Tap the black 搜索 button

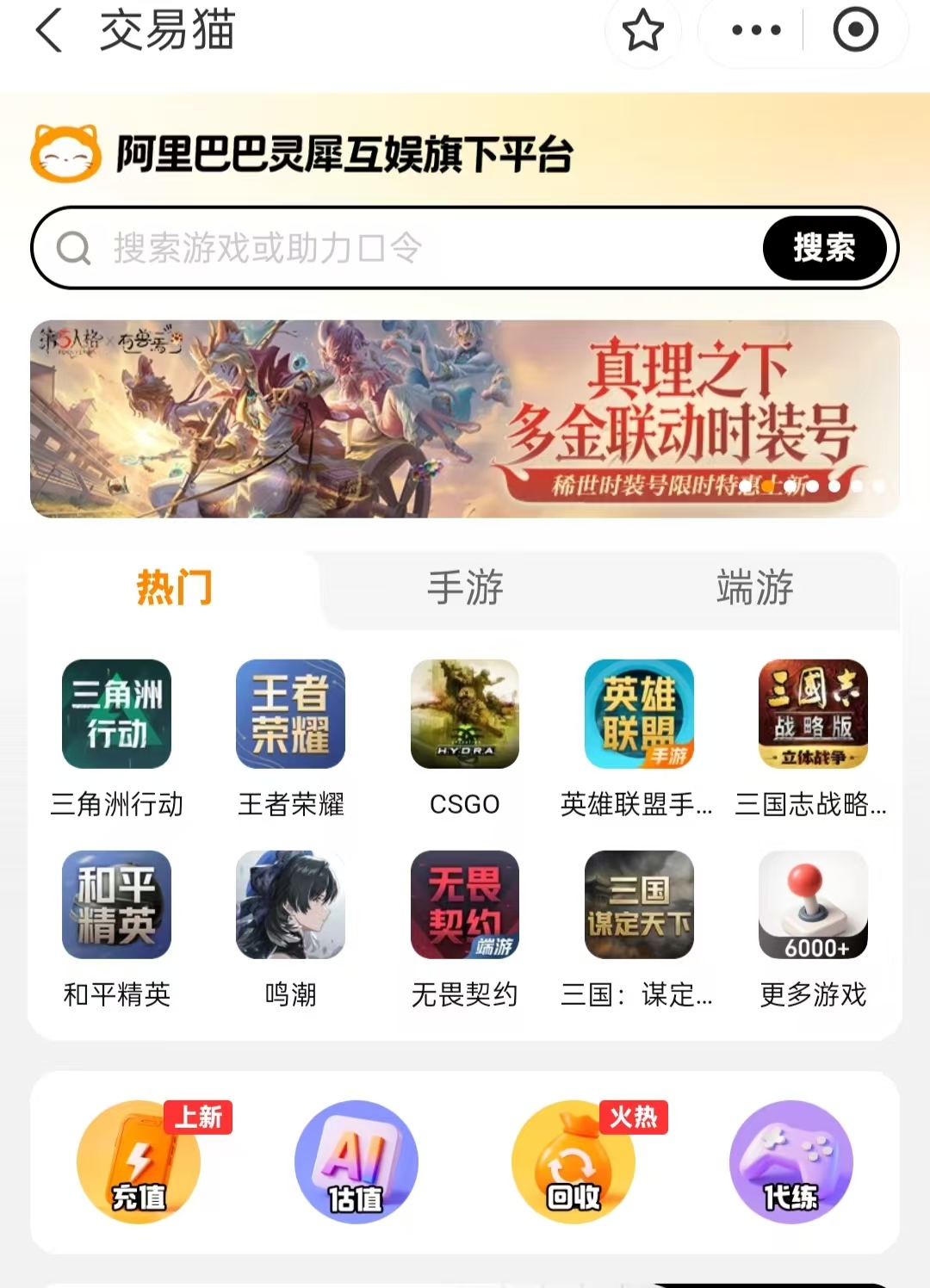click(x=824, y=248)
